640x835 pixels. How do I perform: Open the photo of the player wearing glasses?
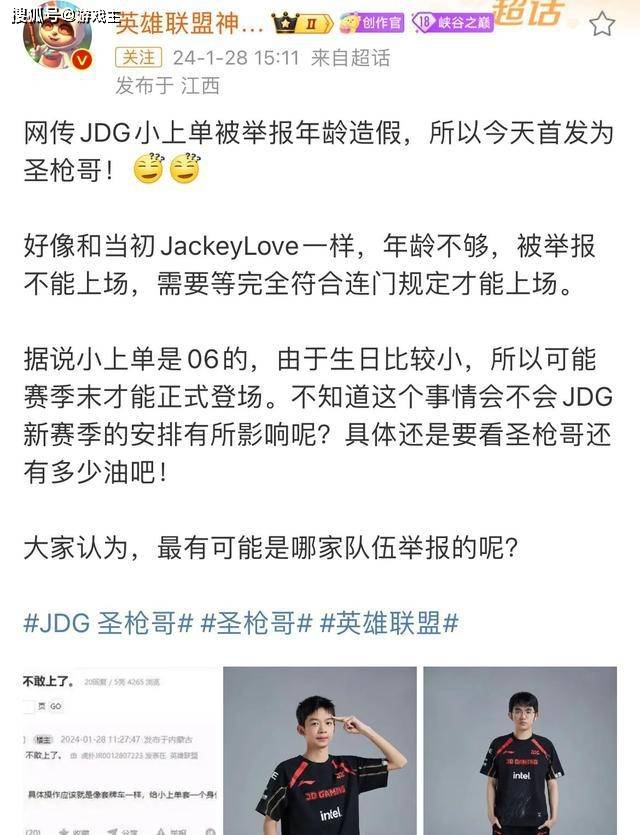coord(520,750)
